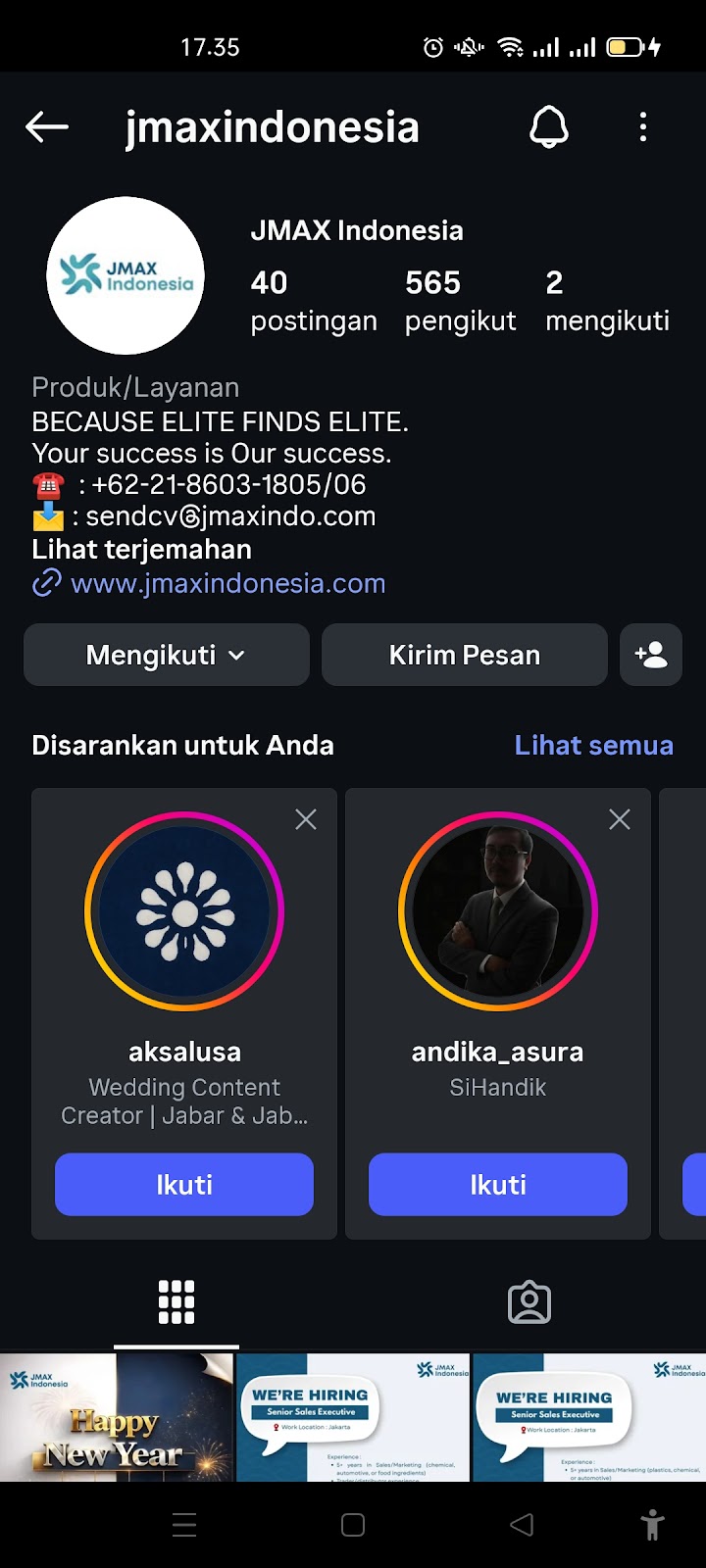Viewport: 706px width, 1568px height.
Task: Dismiss the aksalusa suggestion
Action: [306, 819]
